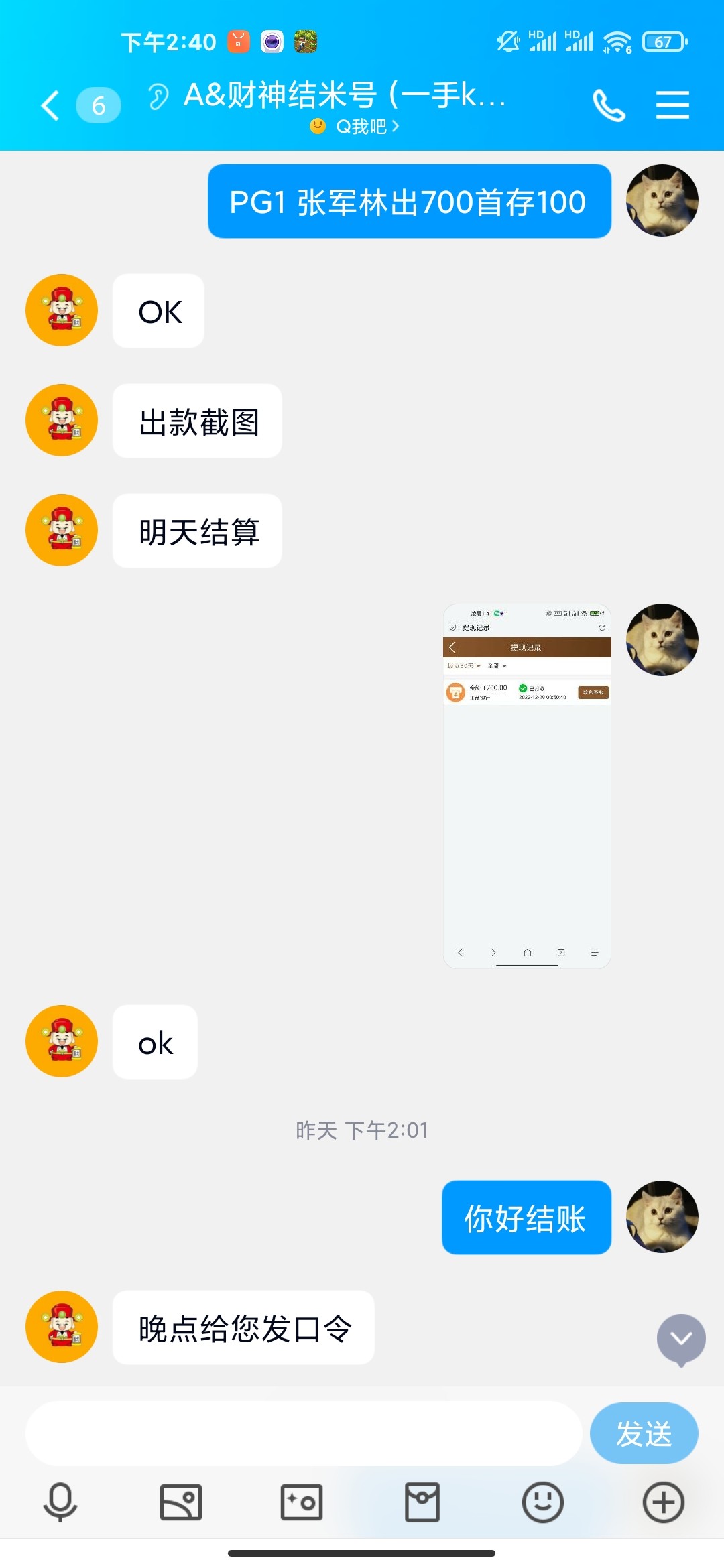Open 财神 contact's avatar
This screenshot has width=724, height=1568.
click(61, 310)
